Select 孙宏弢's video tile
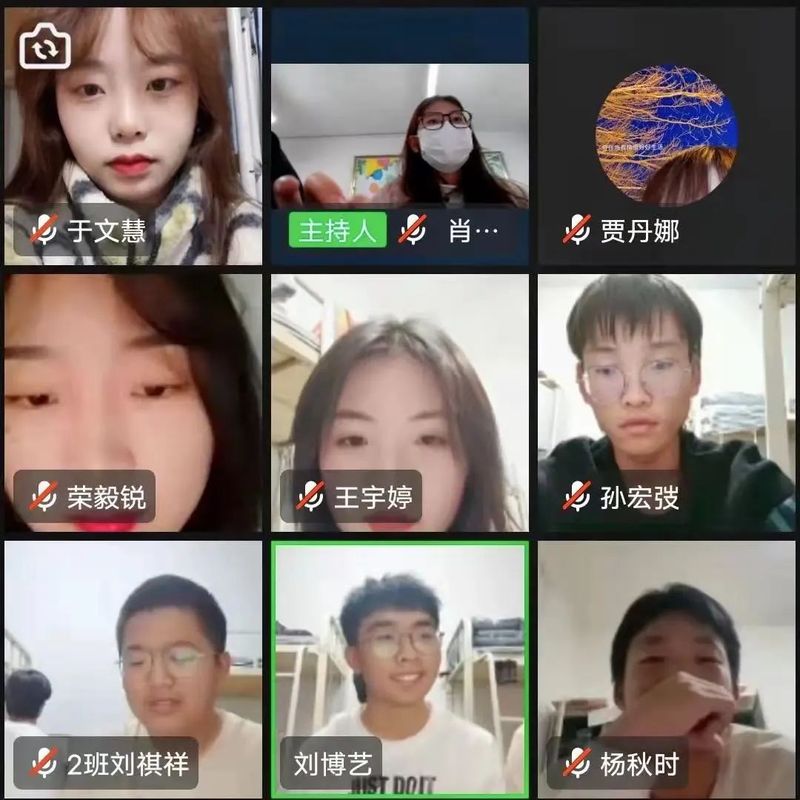 pyautogui.click(x=667, y=400)
